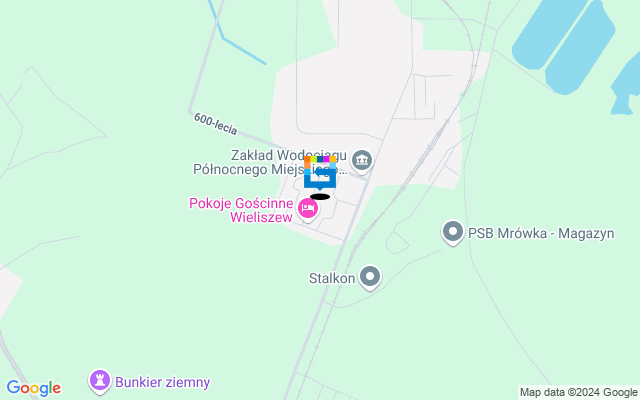Tap the Bunkier ziemny landmark pin
This screenshot has height=400, width=640.
coord(100,380)
